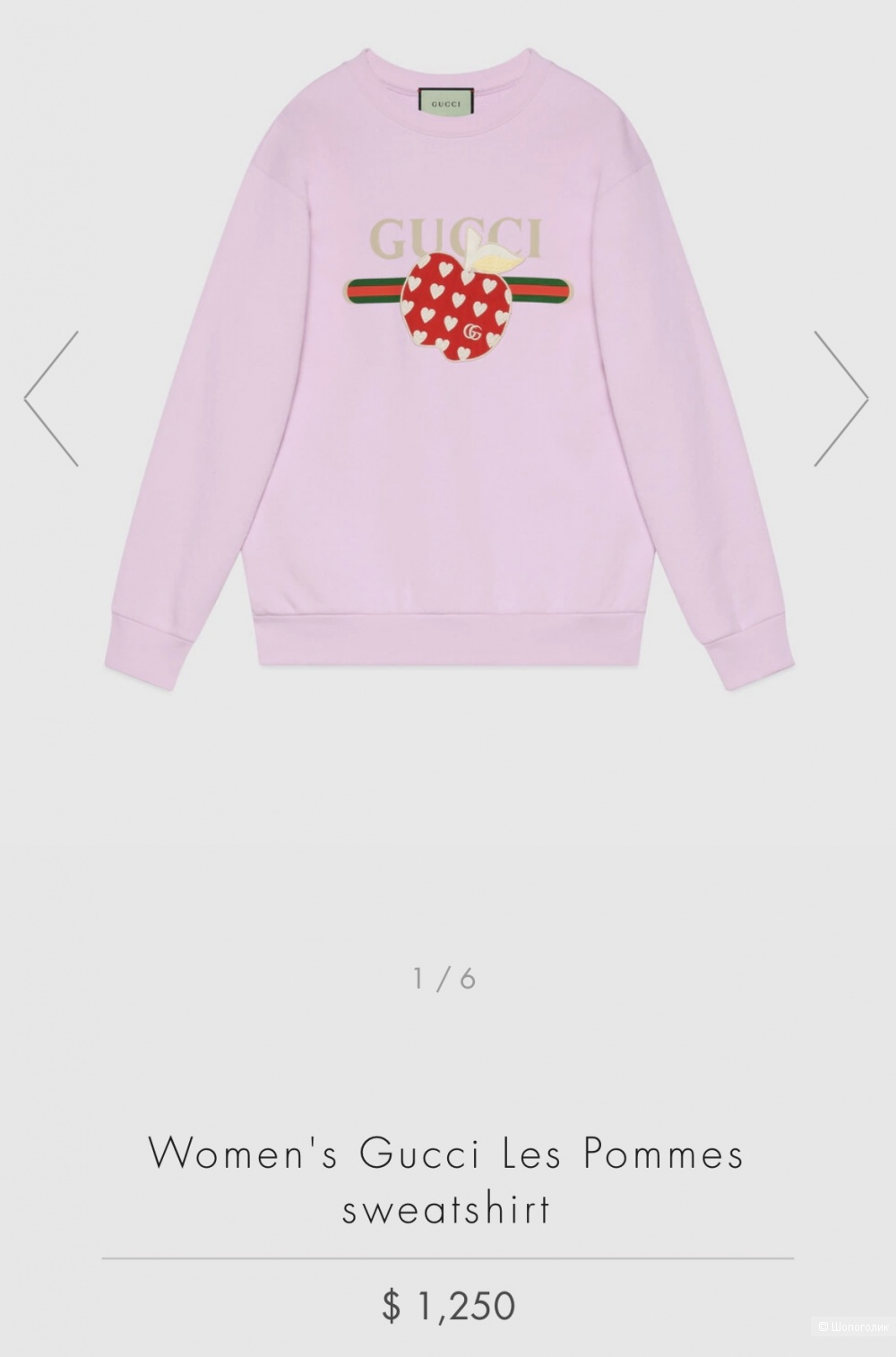The width and height of the screenshot is (896, 1357).
Task: Go to the previous product photo
Action: [x=51, y=399]
